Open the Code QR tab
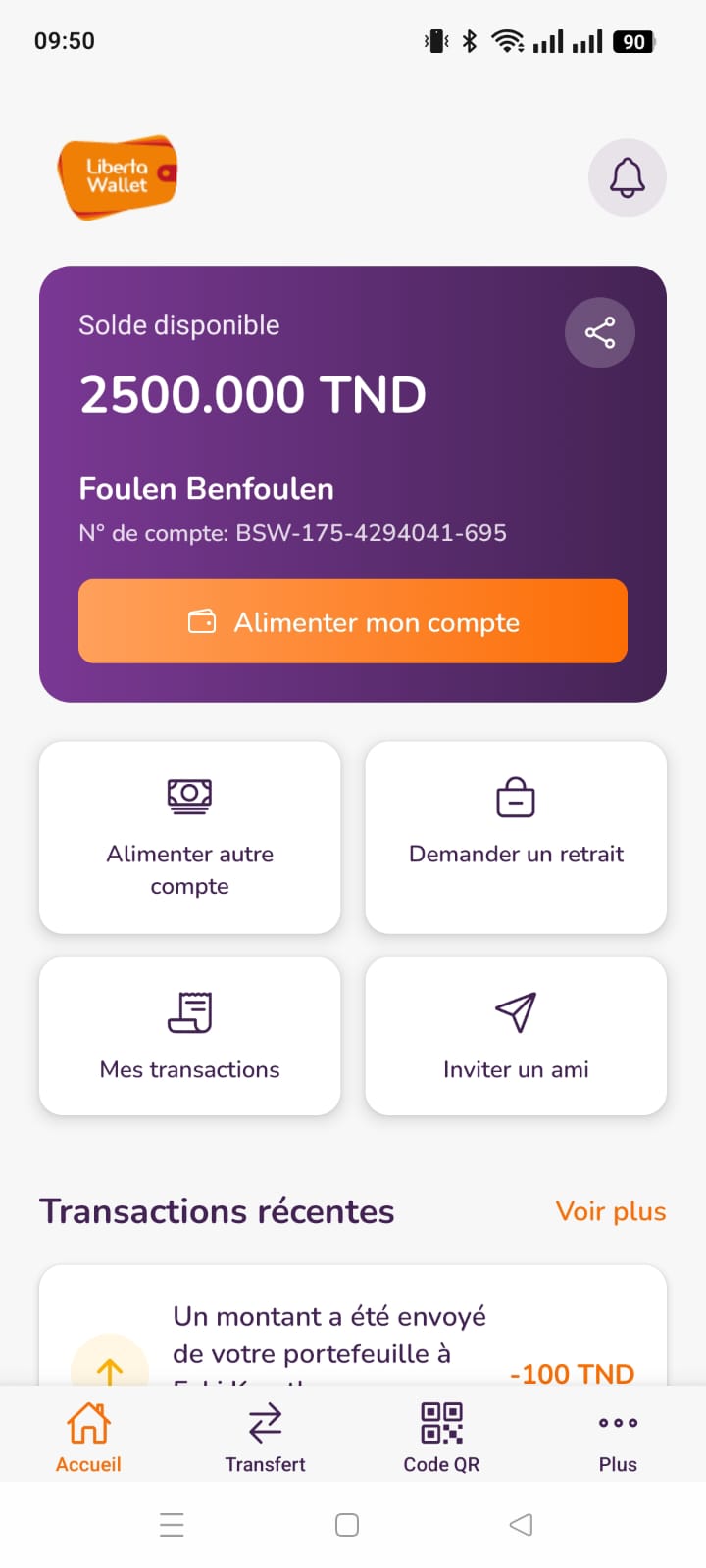The height and width of the screenshot is (1568, 706). point(441,1436)
